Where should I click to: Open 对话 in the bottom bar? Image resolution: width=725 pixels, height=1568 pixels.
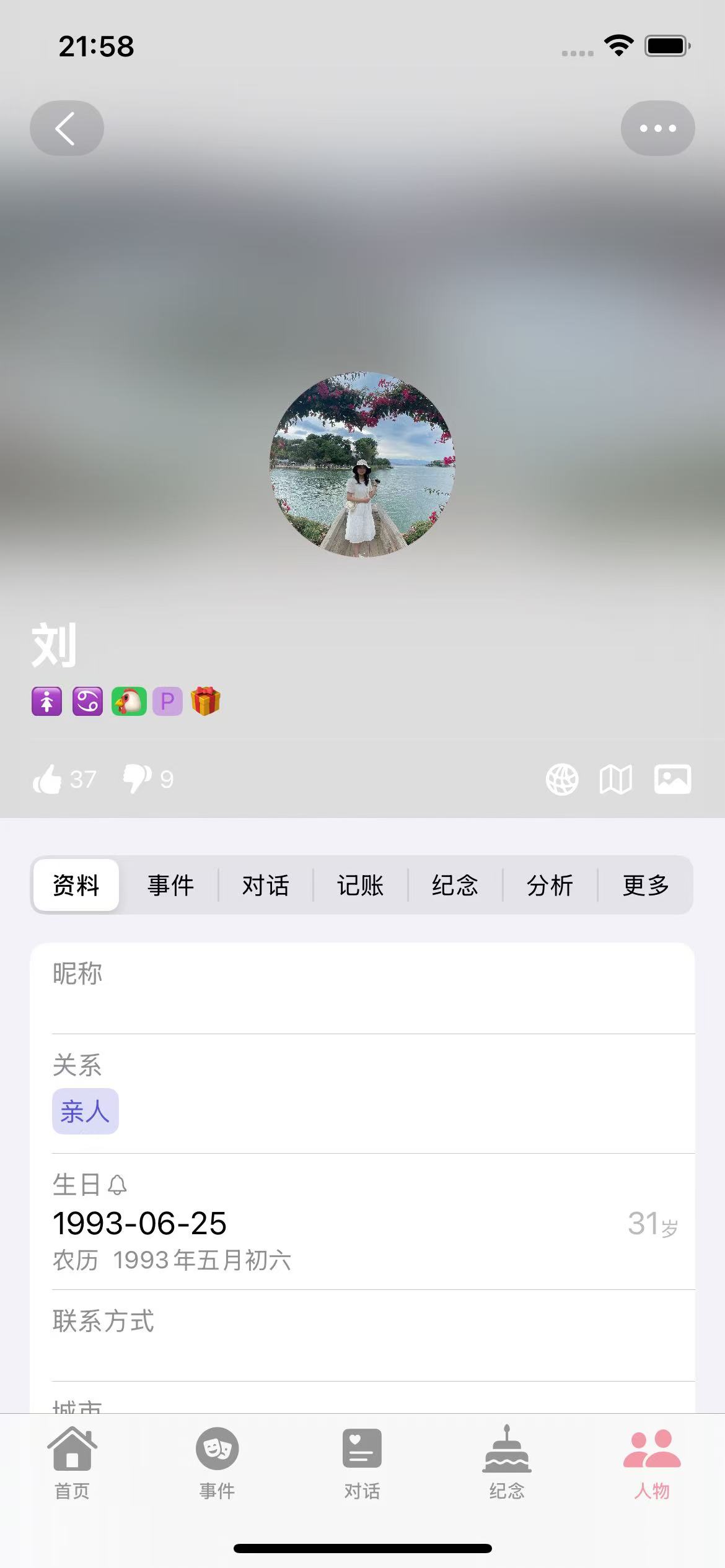click(362, 1463)
